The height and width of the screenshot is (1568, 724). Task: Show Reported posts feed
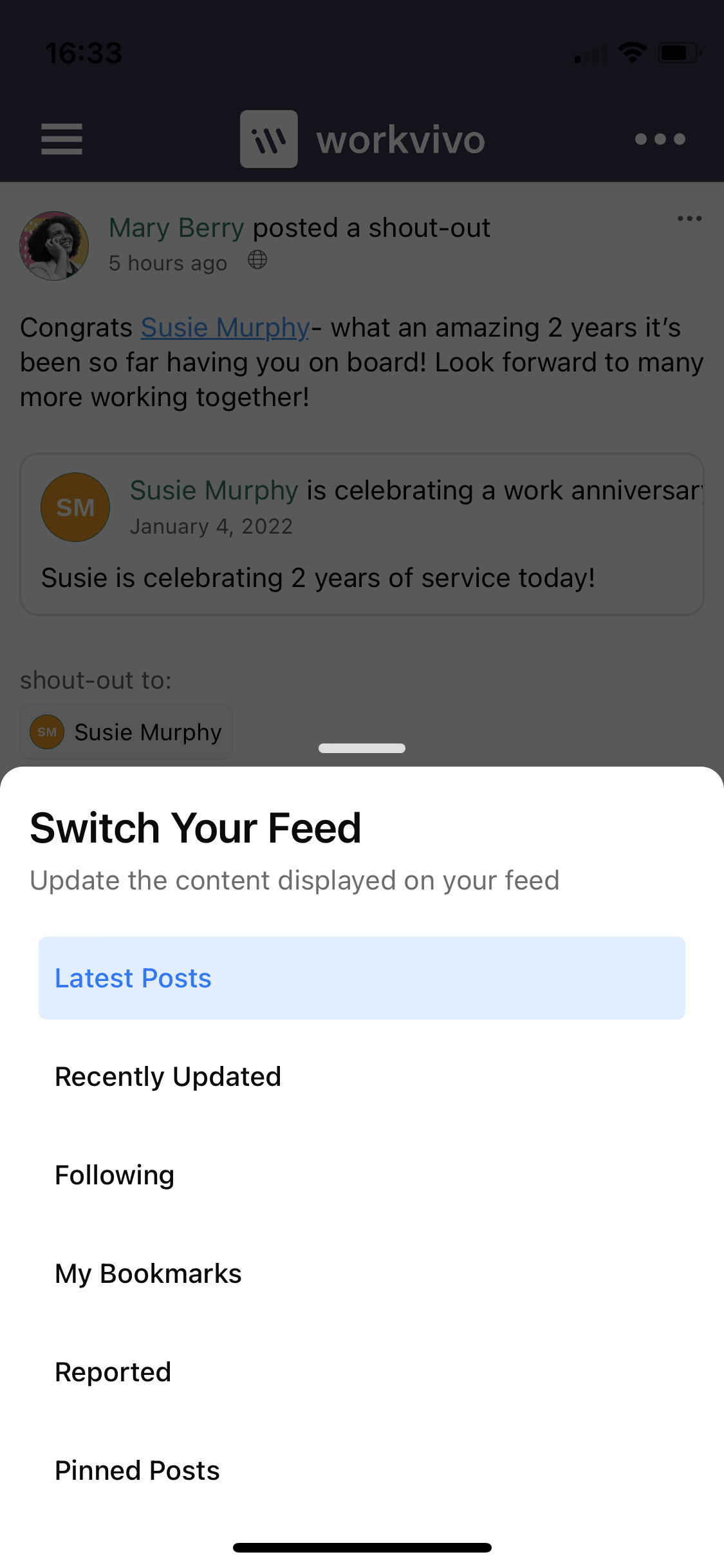(x=113, y=1372)
